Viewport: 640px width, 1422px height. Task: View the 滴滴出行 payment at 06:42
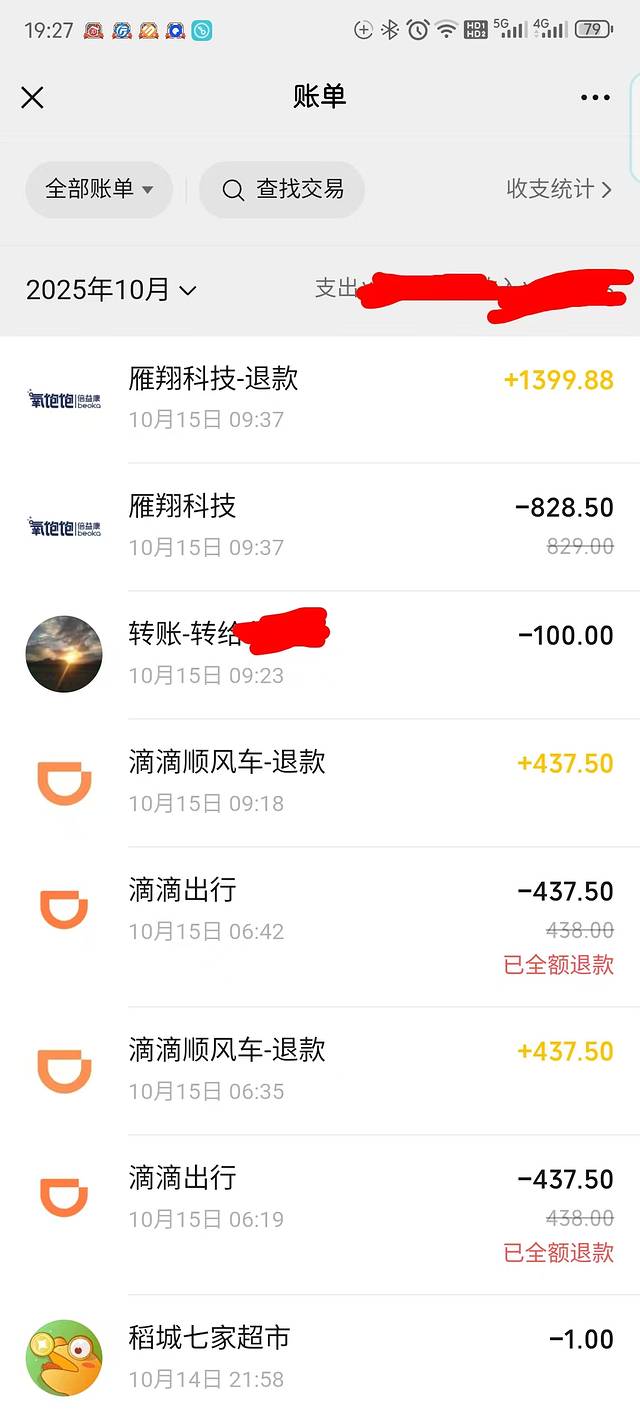pyautogui.click(x=320, y=927)
